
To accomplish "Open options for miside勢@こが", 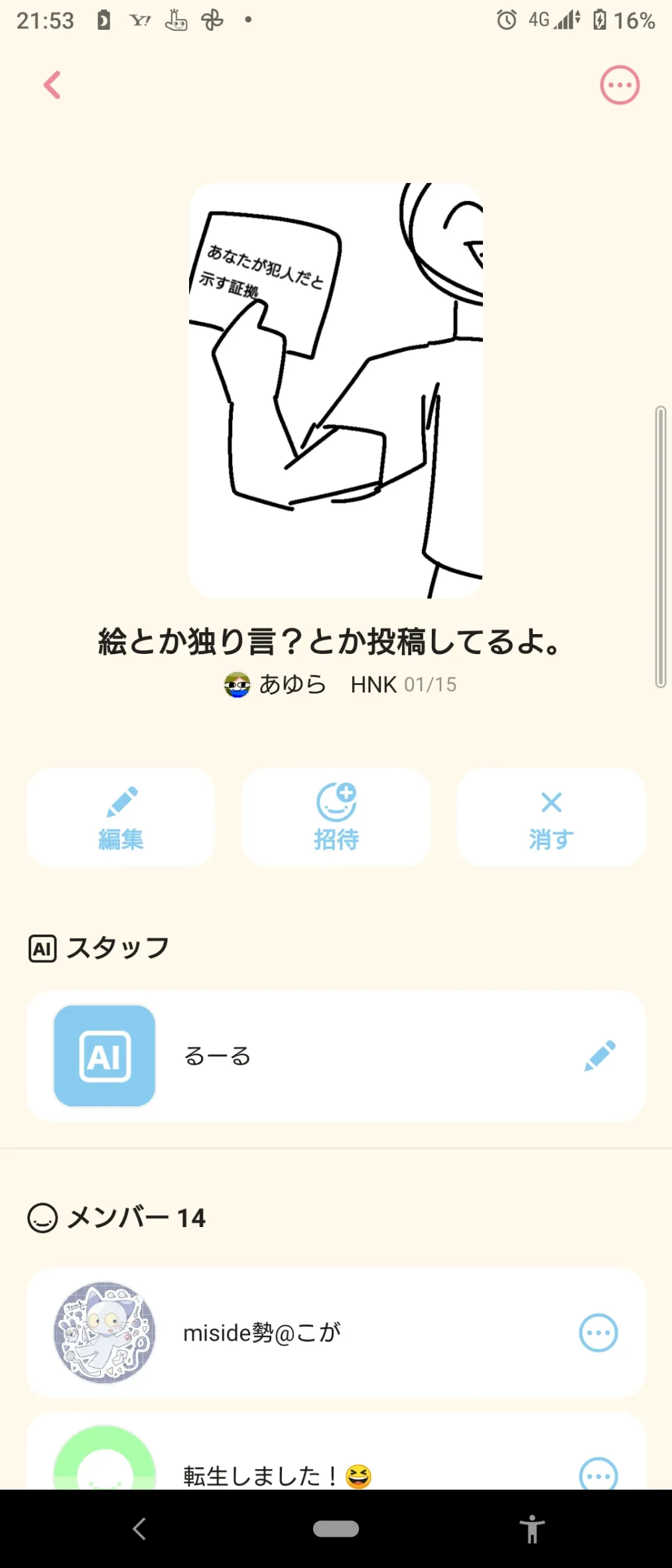I will coord(598,1333).
